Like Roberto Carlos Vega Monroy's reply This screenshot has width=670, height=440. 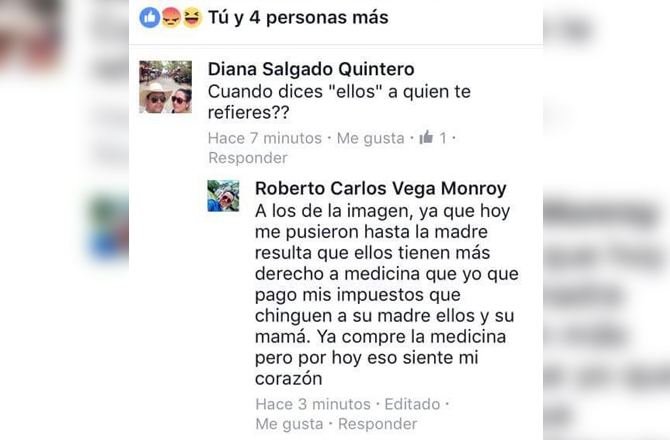[290, 424]
